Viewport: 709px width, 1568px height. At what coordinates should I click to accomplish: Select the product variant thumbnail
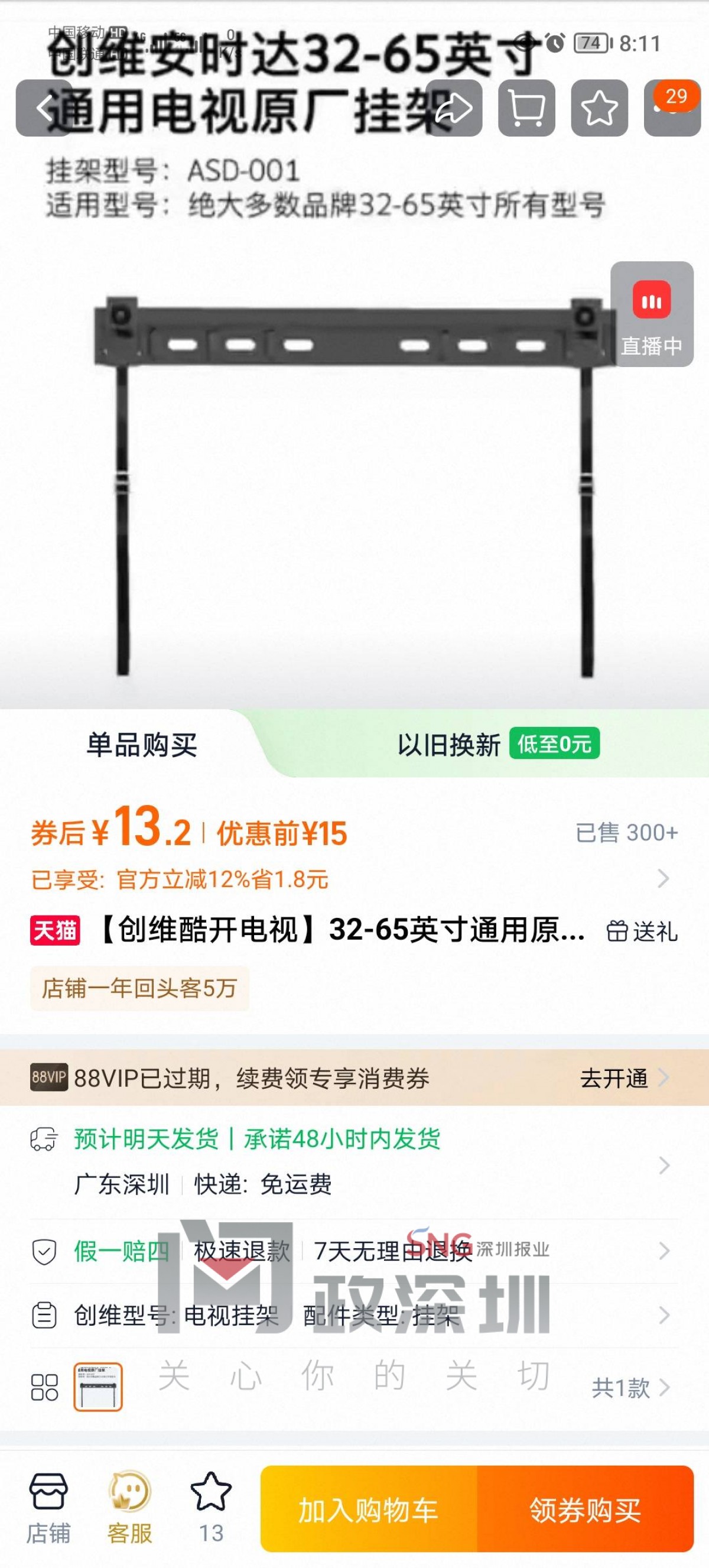[98, 1387]
